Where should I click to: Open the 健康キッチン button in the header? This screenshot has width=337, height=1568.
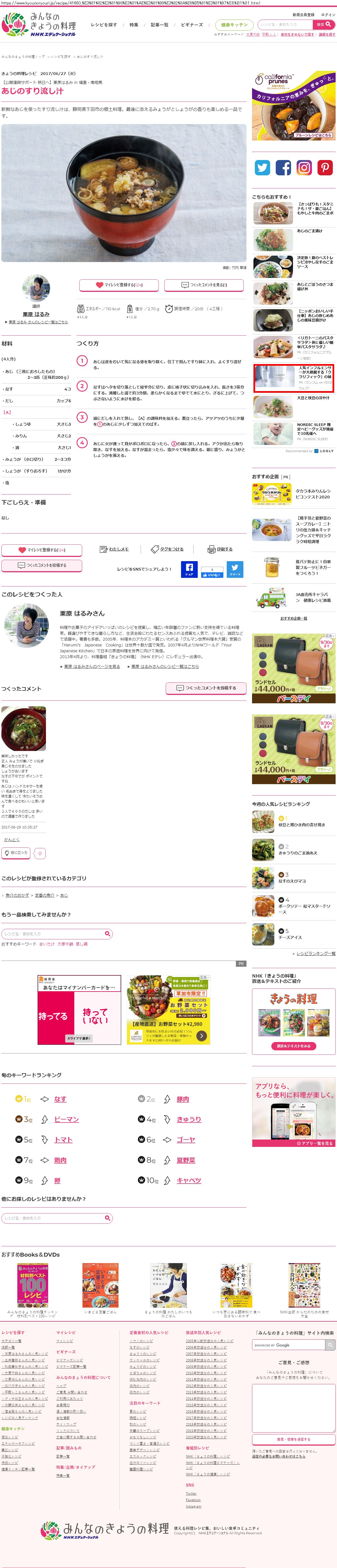(234, 25)
